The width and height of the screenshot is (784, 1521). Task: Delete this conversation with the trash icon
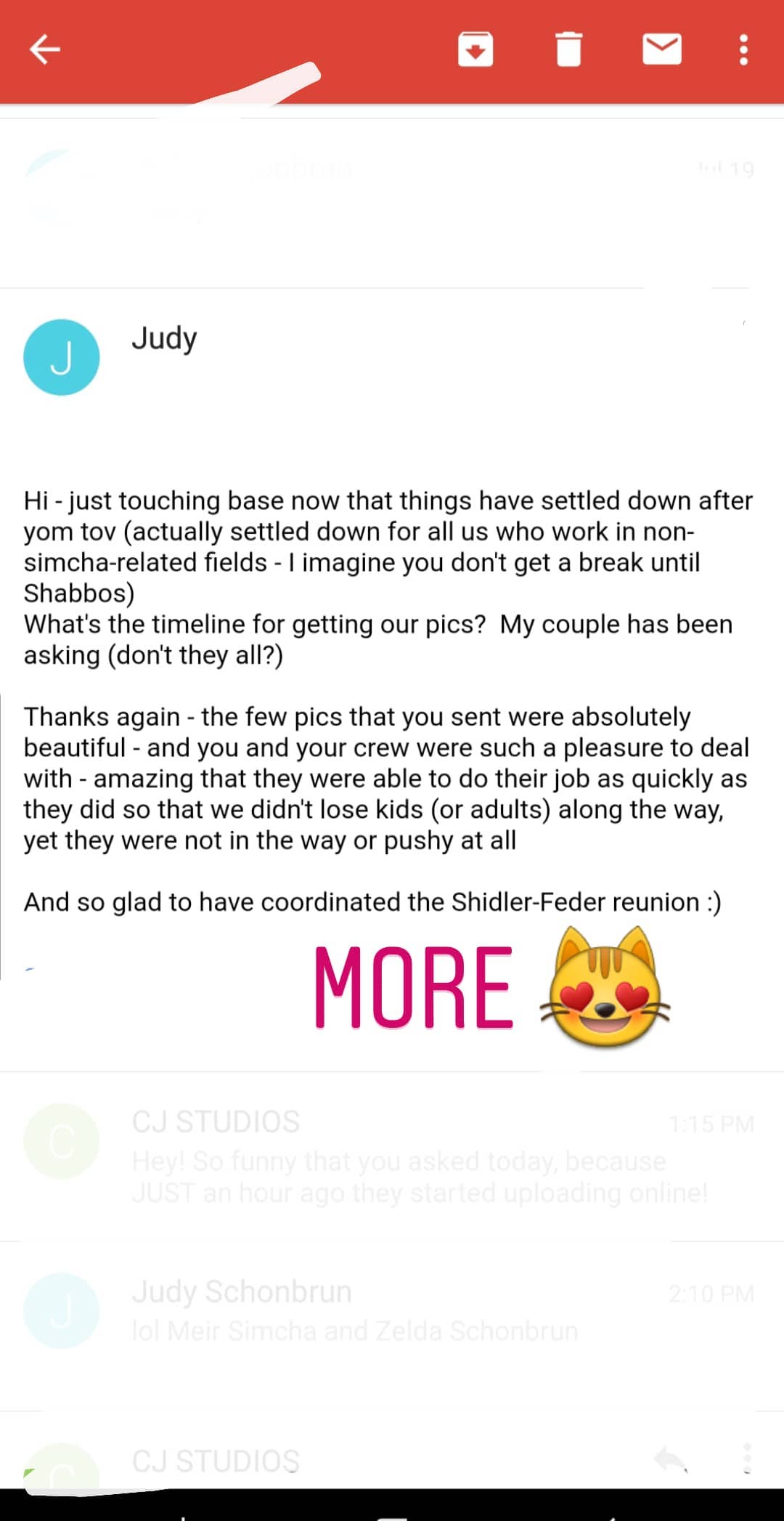point(568,49)
